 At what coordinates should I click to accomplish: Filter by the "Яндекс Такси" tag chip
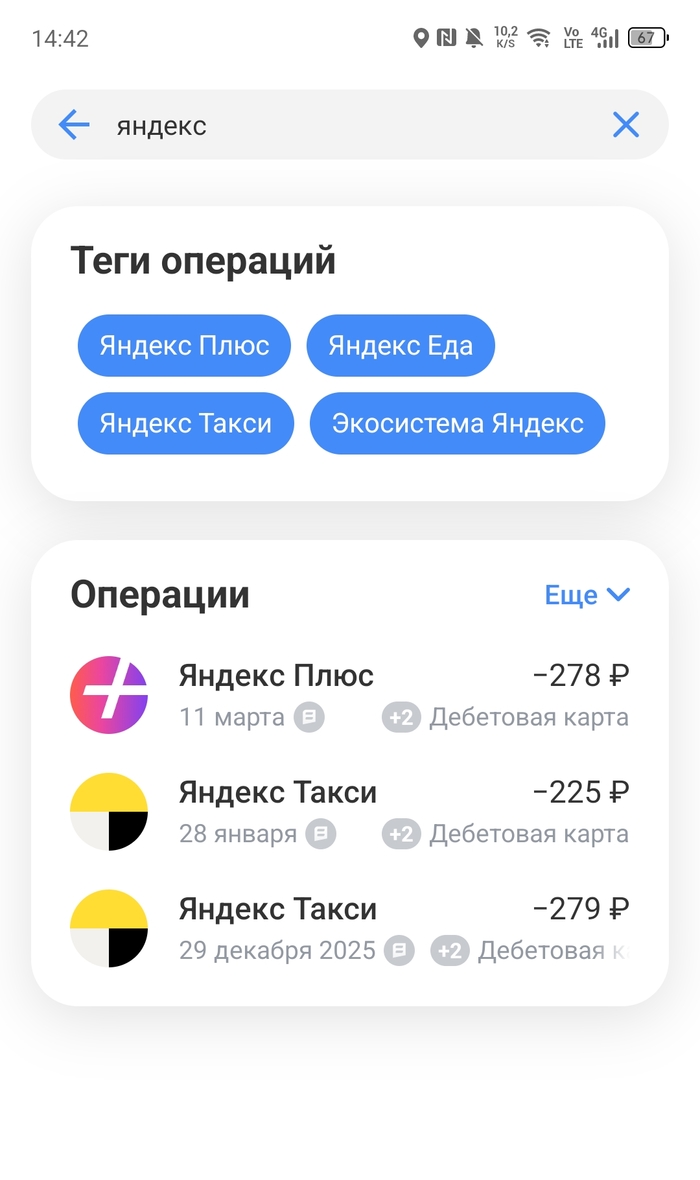185,423
